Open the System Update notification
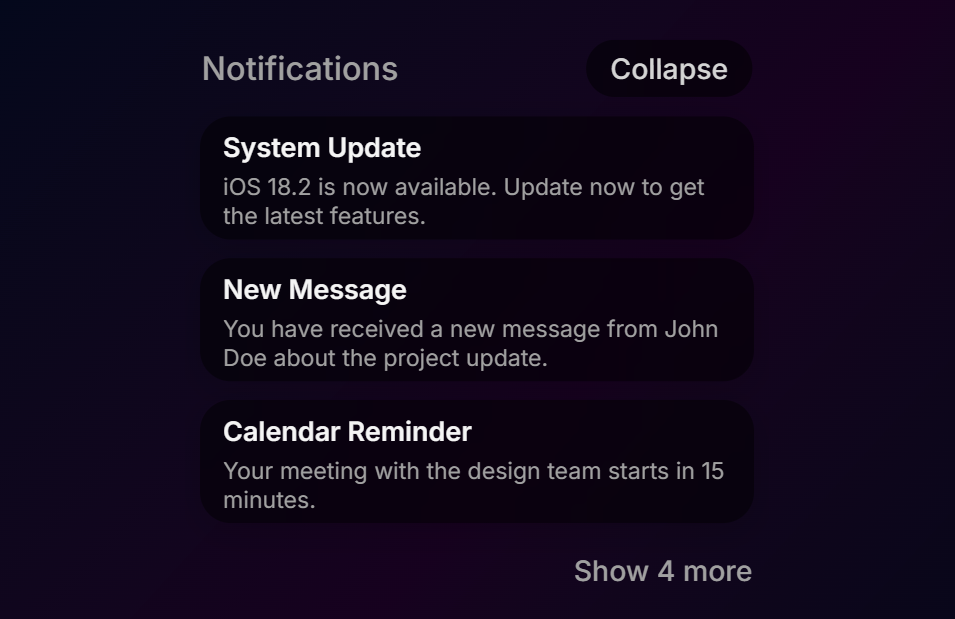The image size is (955, 619). 476,178
